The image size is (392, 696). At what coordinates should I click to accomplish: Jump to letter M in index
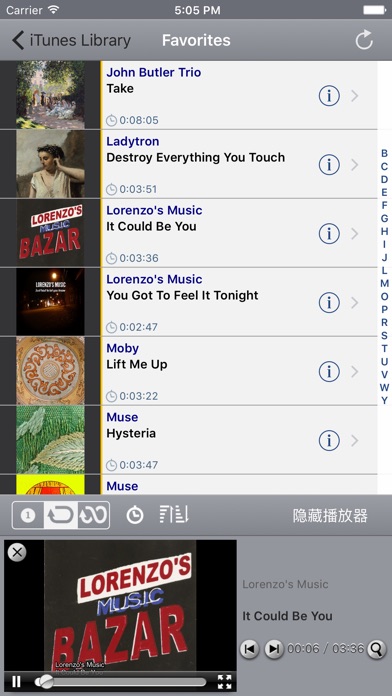384,283
